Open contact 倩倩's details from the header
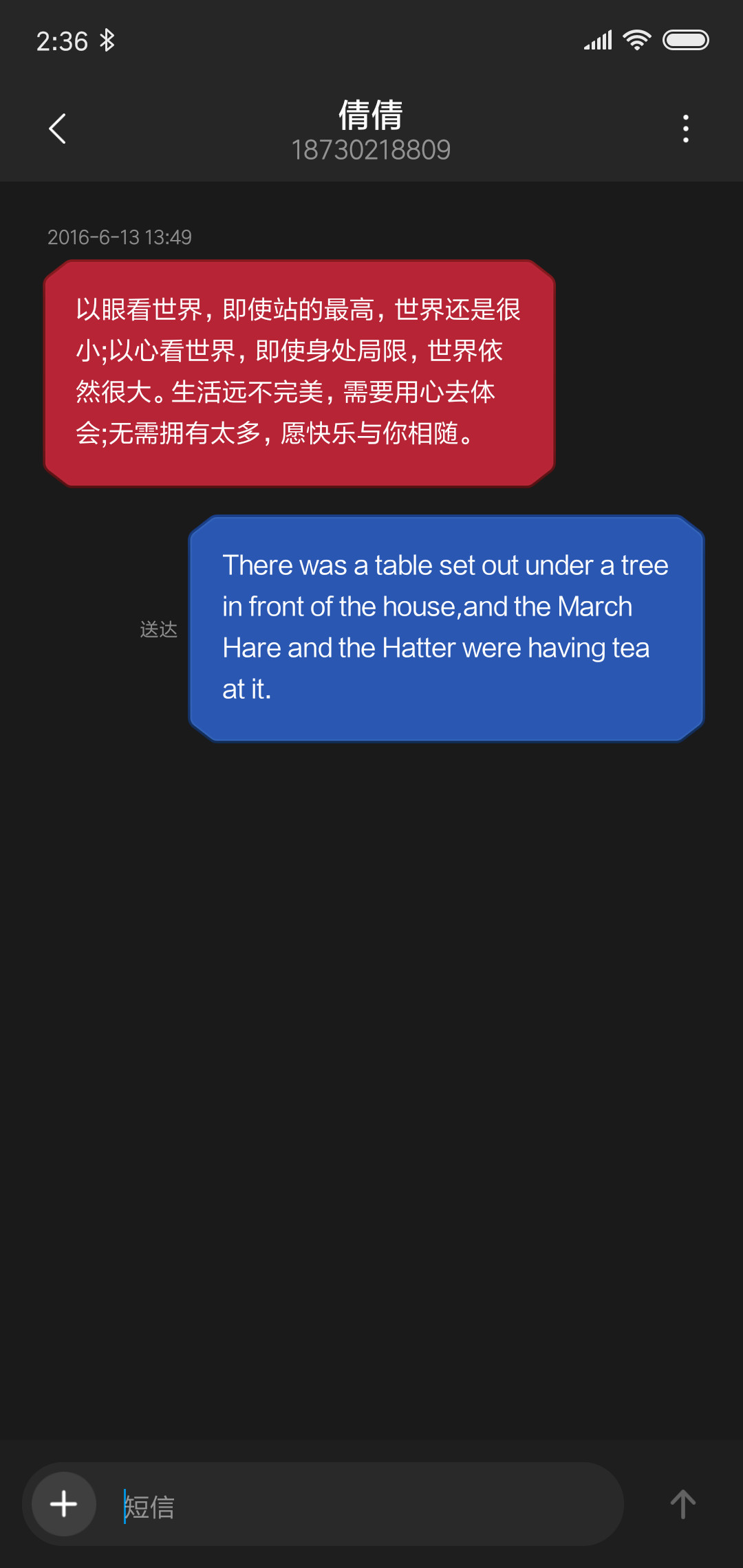The width and height of the screenshot is (743, 1568). click(x=371, y=131)
